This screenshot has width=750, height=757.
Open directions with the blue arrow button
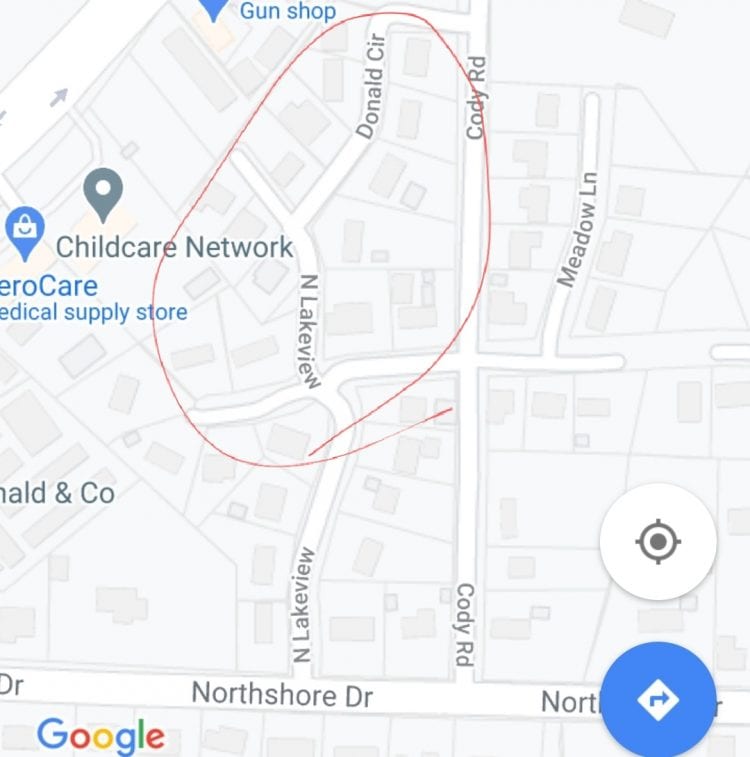coord(657,699)
